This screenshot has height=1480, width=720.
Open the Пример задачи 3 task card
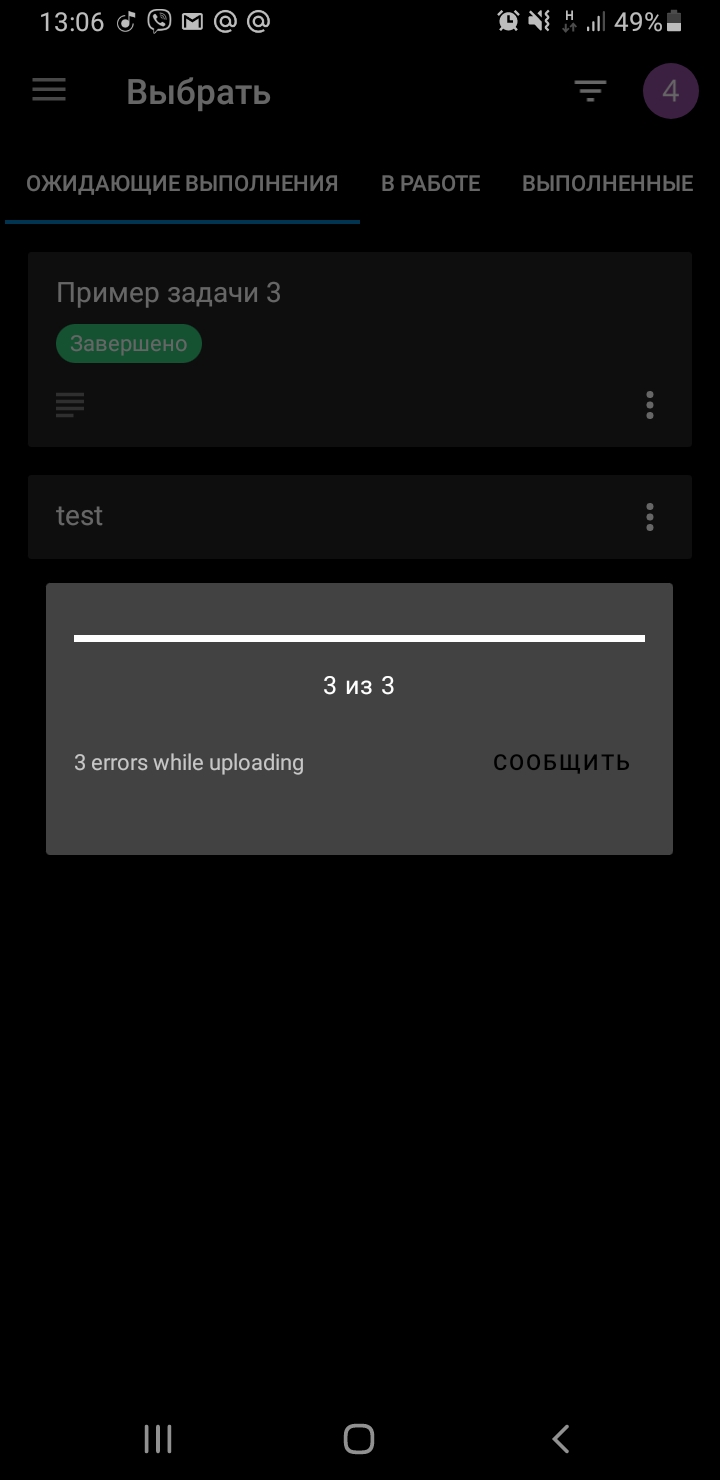coord(360,349)
